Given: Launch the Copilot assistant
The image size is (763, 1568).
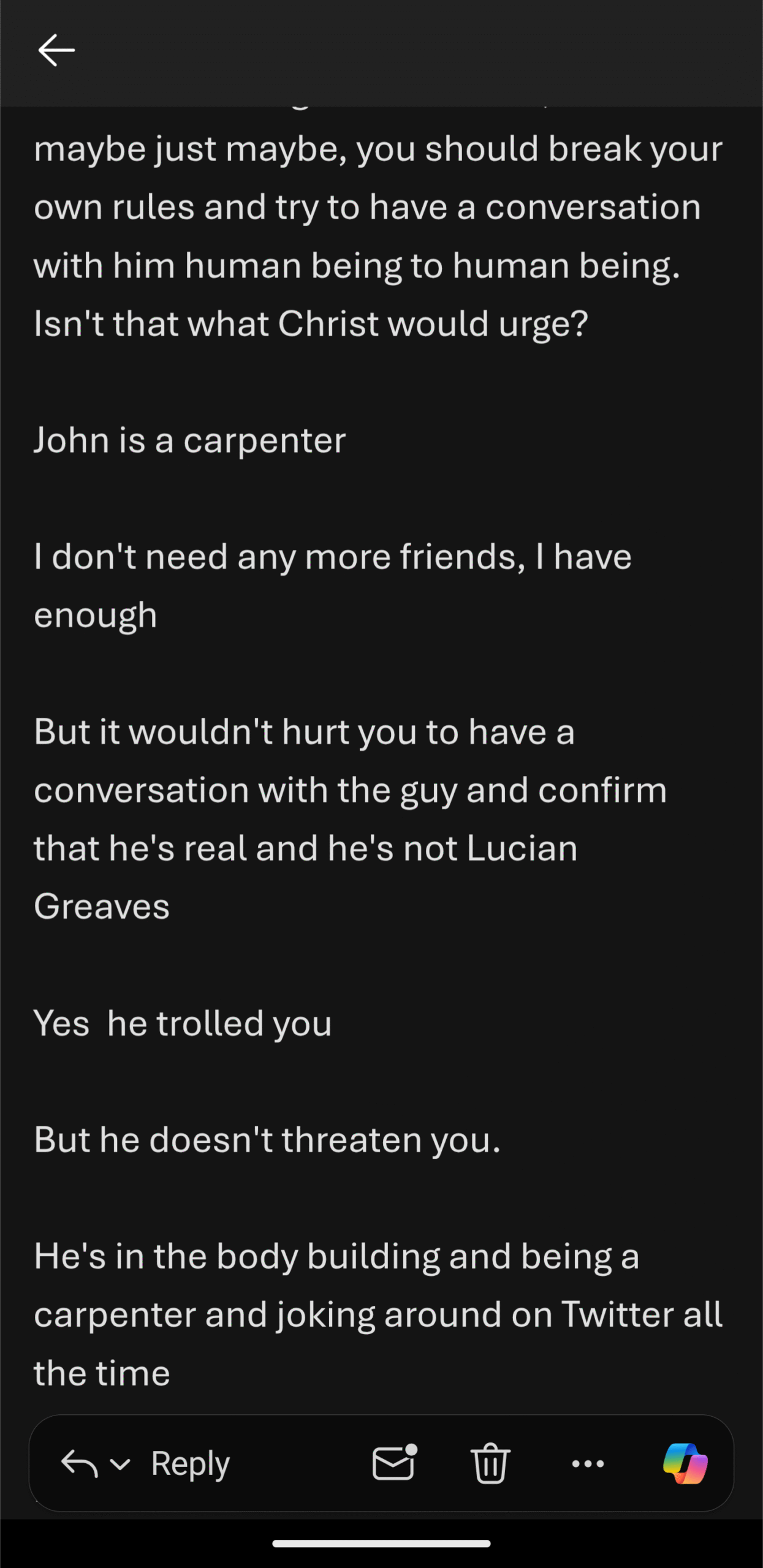Looking at the screenshot, I should point(685,1464).
